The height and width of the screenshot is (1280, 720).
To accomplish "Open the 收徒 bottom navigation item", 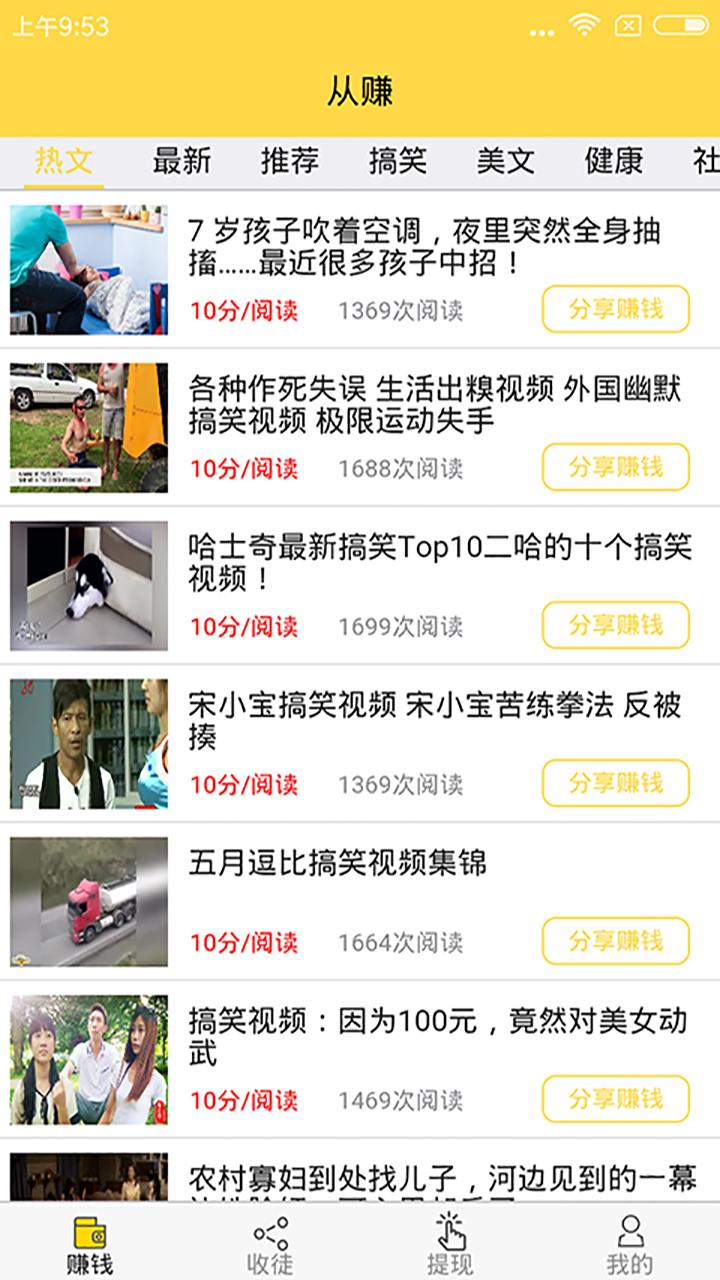I will pos(270,1244).
